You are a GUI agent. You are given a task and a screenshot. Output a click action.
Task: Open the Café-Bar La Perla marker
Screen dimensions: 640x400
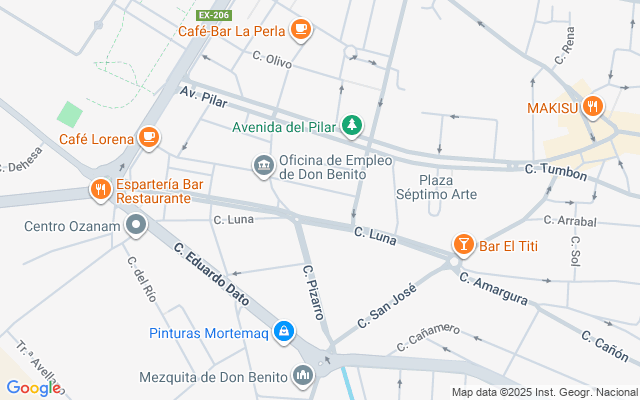[x=300, y=31]
